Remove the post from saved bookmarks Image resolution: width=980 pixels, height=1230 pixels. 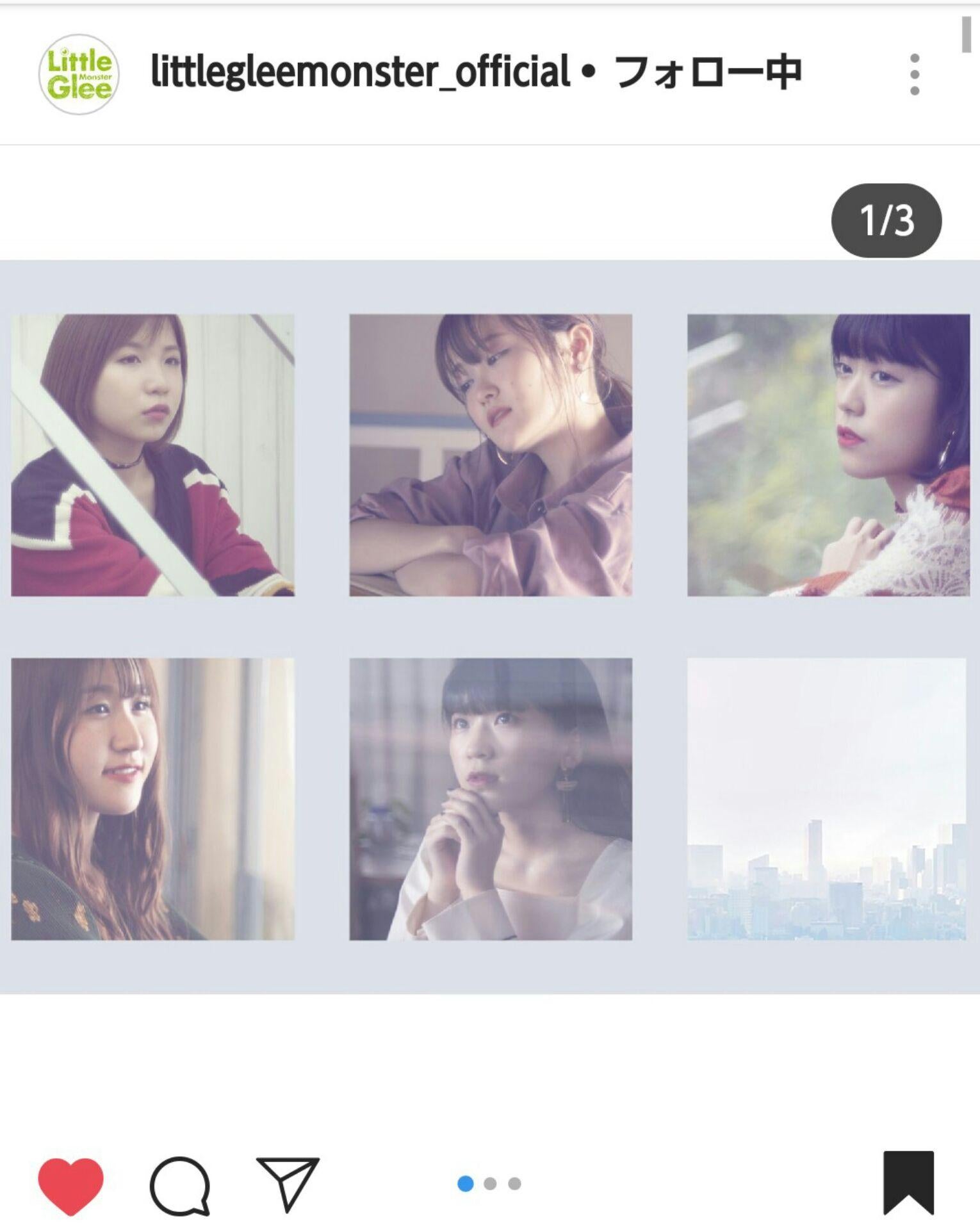pyautogui.click(x=908, y=1183)
